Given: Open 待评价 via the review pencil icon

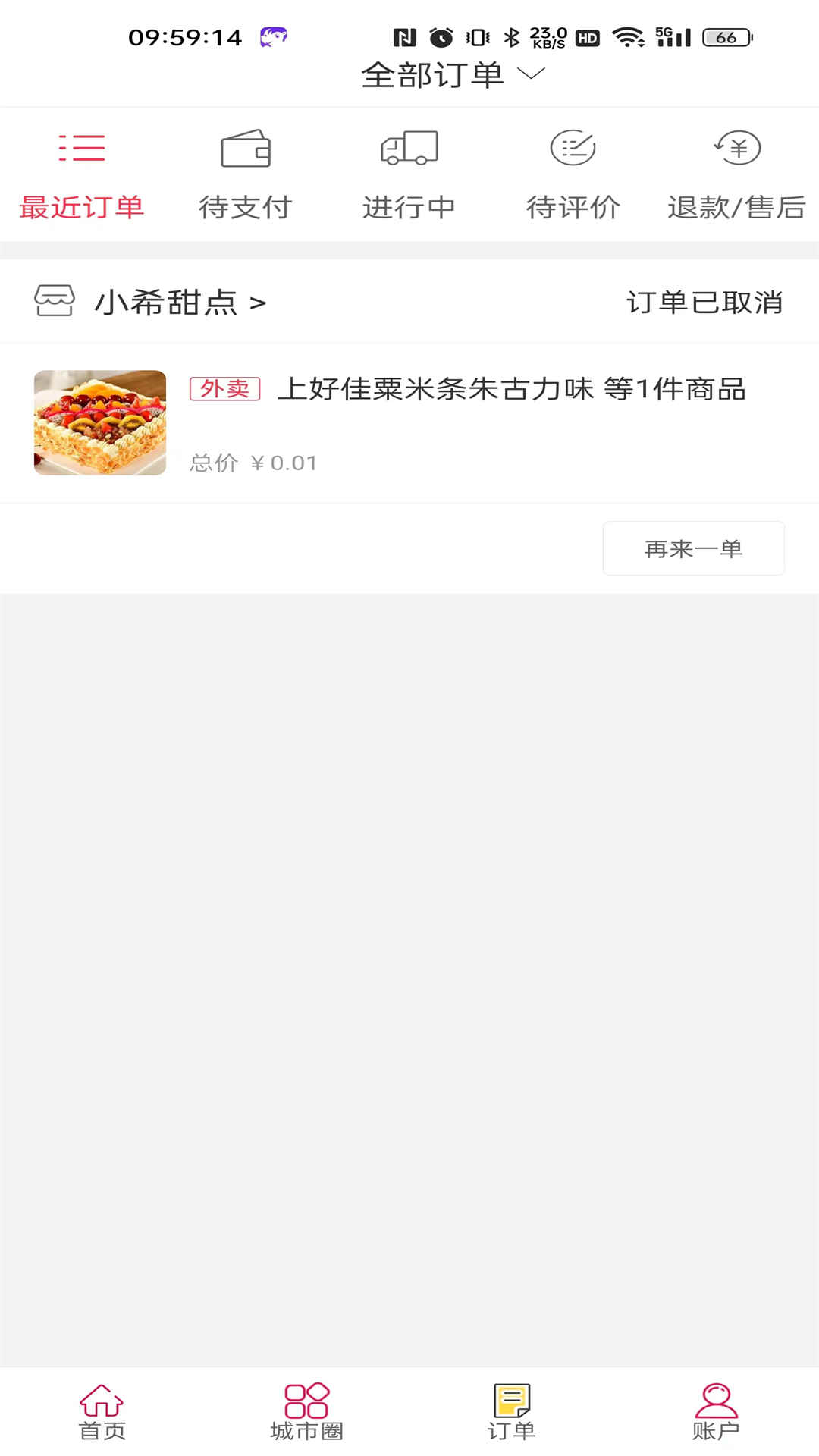Looking at the screenshot, I should click(x=573, y=149).
